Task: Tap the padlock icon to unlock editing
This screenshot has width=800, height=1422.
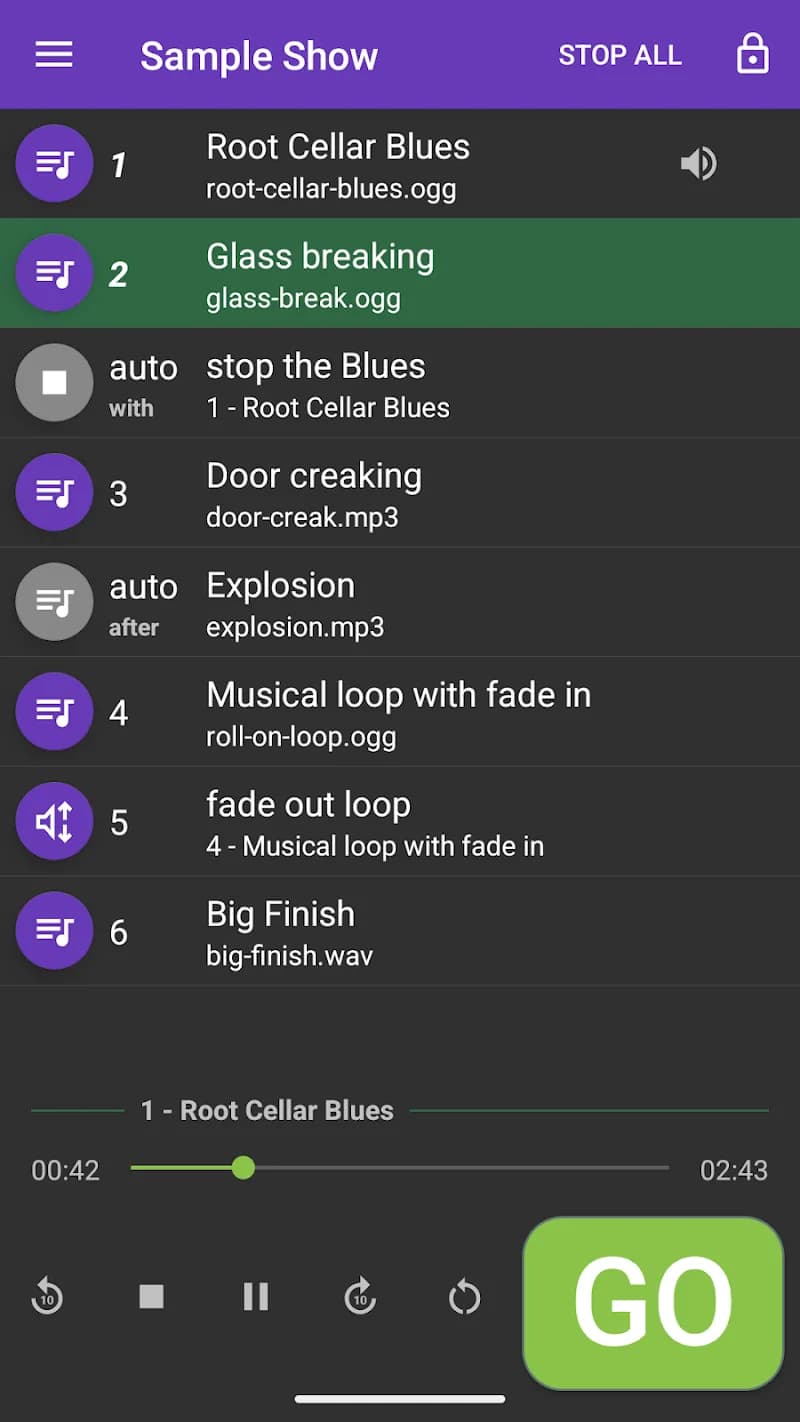Action: (752, 55)
